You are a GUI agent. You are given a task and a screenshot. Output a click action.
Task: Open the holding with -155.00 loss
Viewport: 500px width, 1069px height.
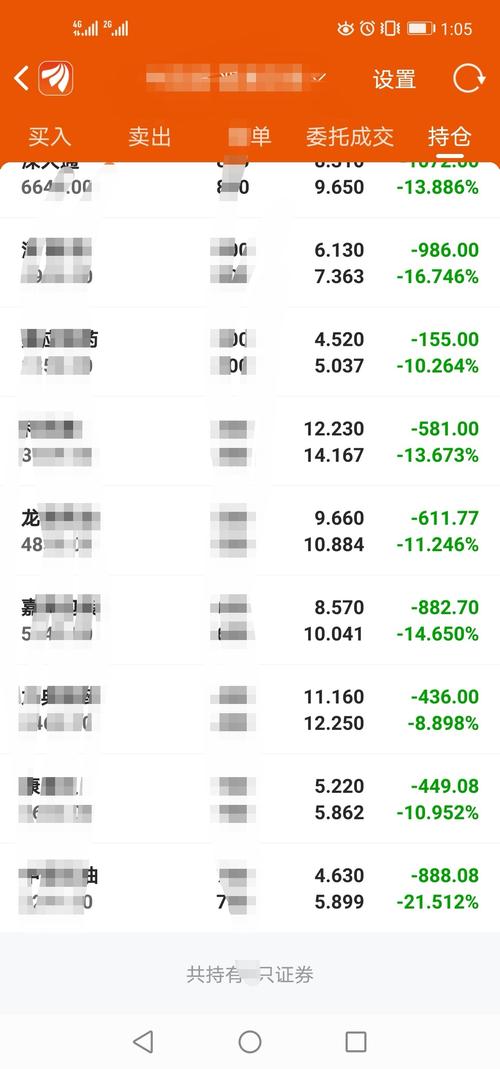tap(250, 352)
